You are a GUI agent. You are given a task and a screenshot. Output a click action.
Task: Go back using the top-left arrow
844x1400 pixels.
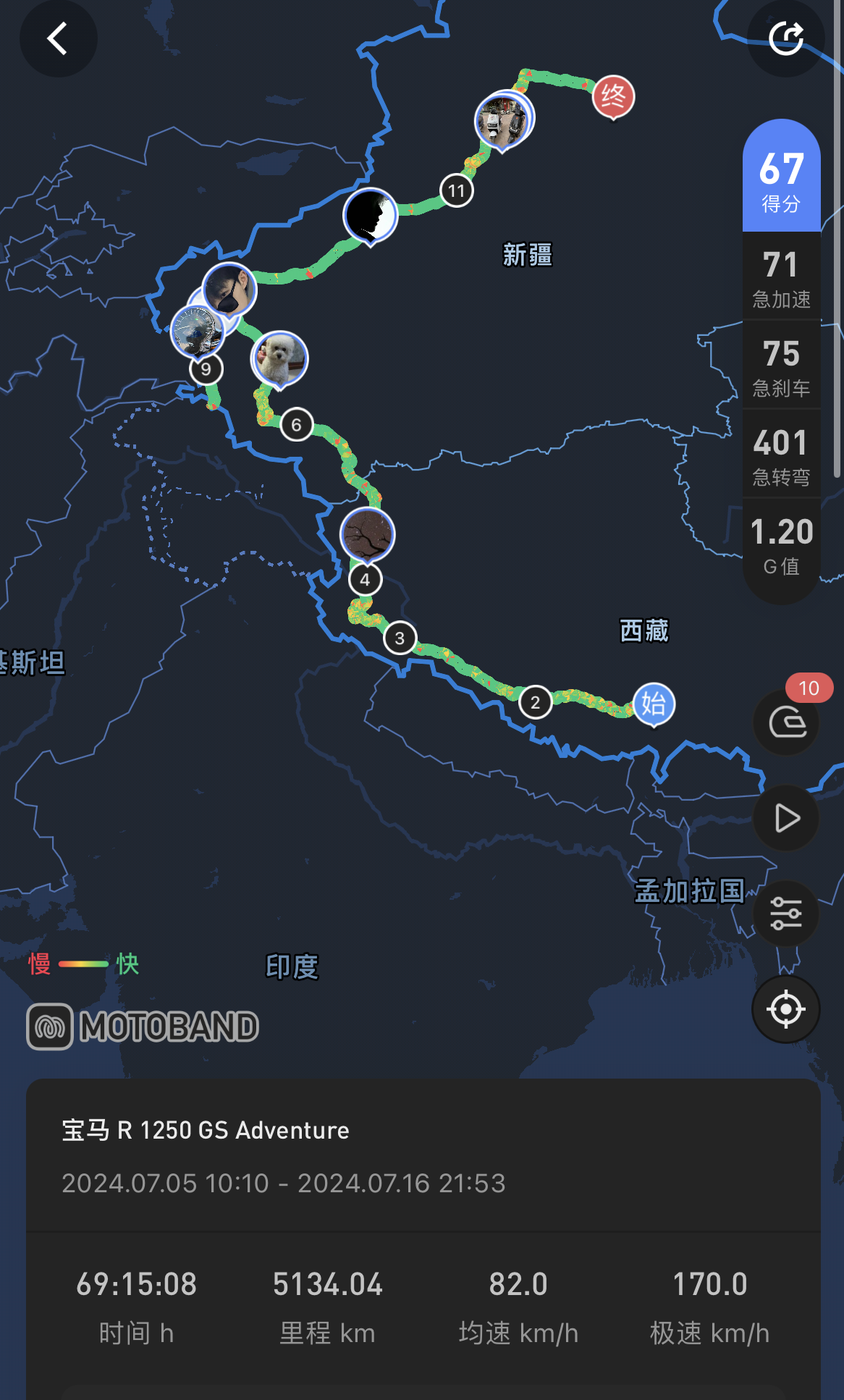point(58,39)
